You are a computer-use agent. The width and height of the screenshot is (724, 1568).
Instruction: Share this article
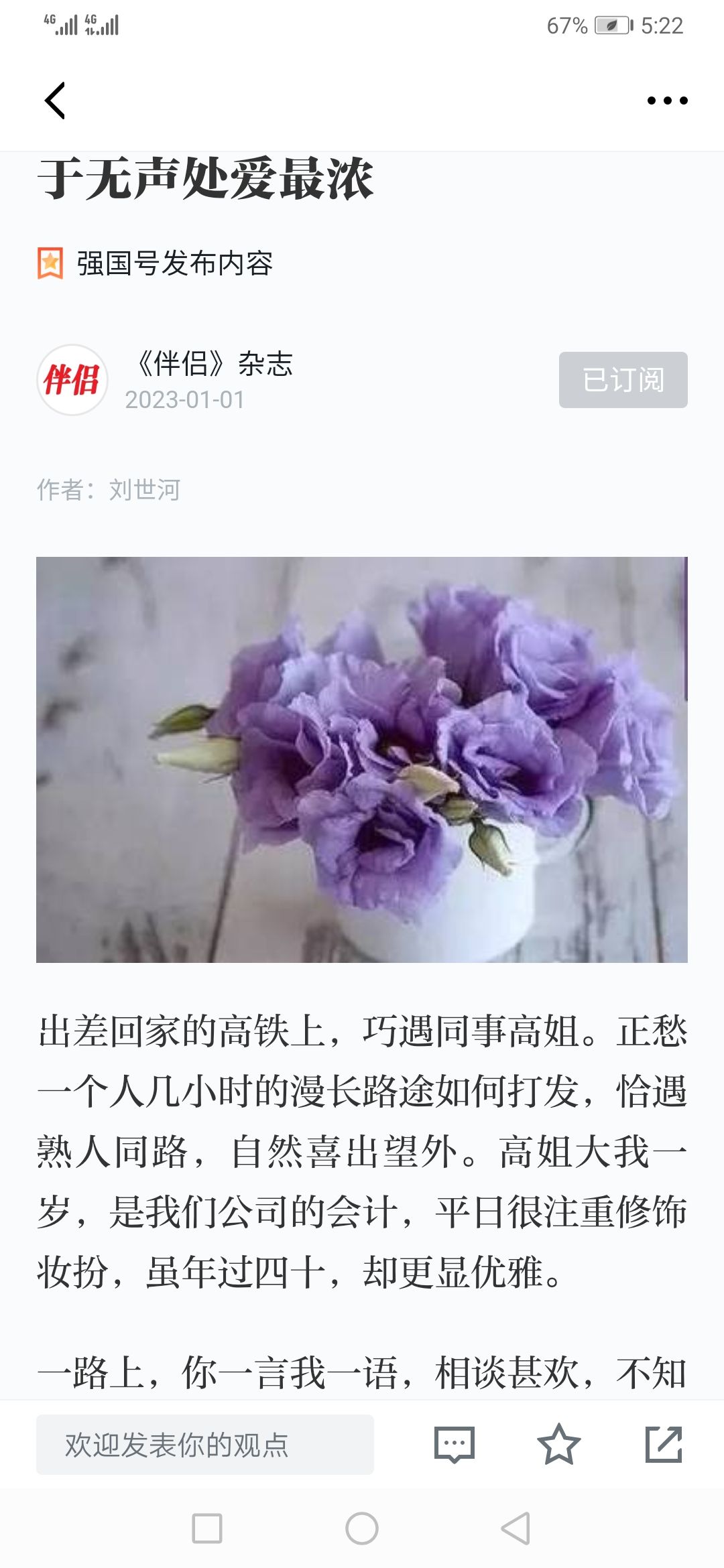pyautogui.click(x=663, y=1445)
